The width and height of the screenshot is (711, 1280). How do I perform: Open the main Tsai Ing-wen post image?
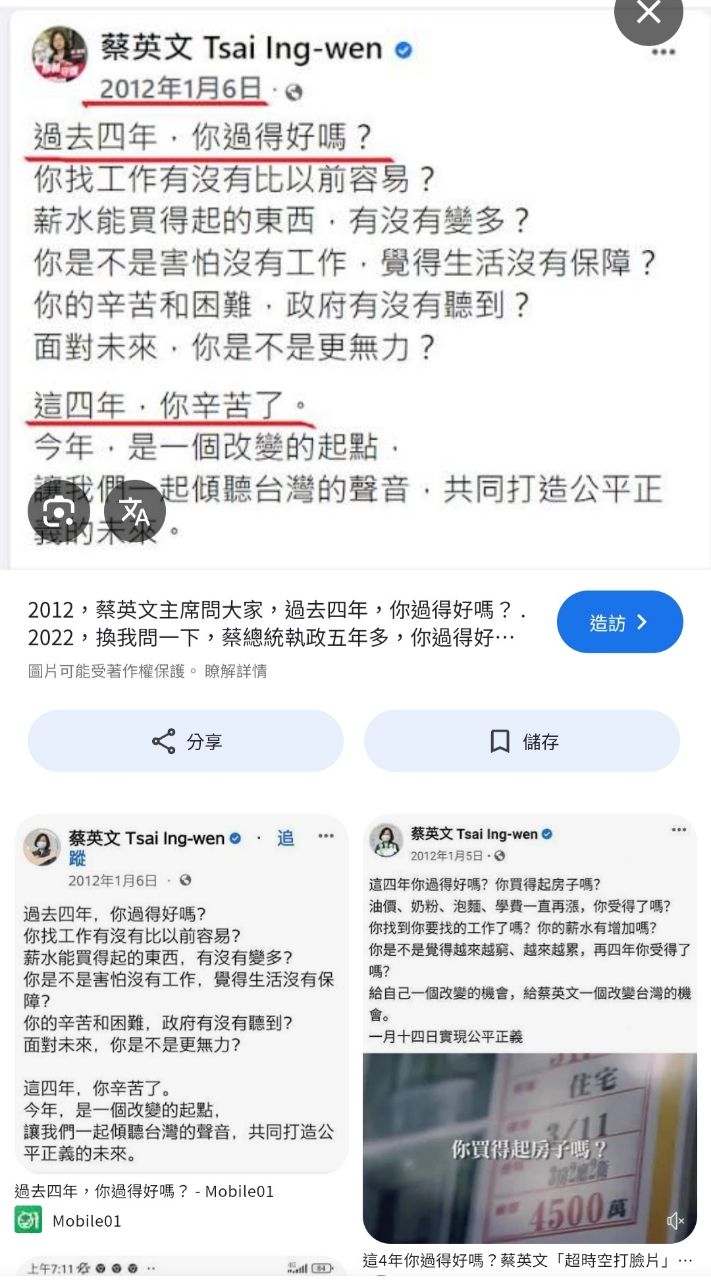(355, 290)
